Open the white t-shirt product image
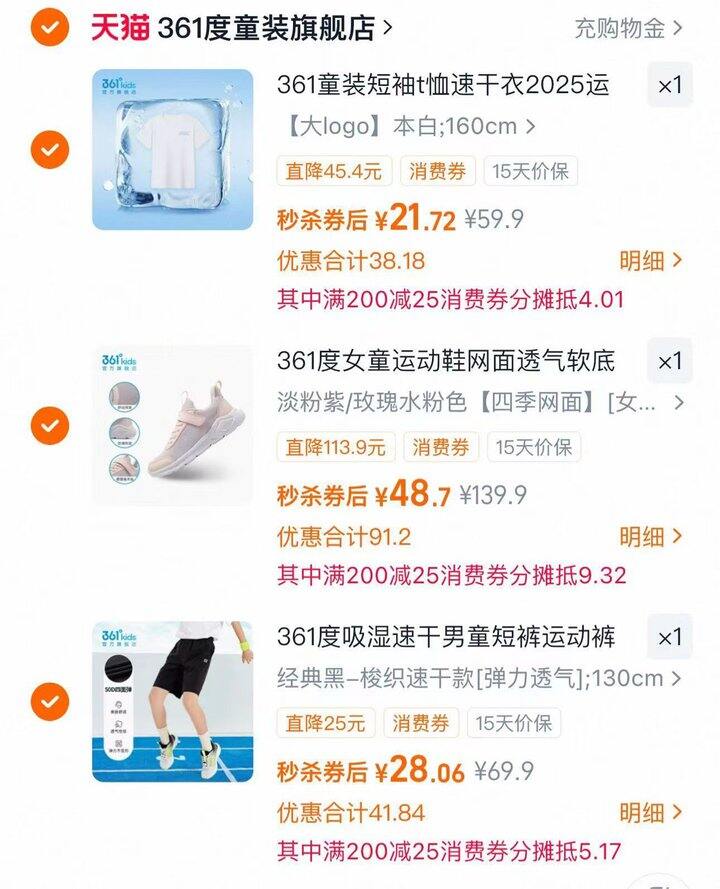720x889 pixels. pos(173,149)
